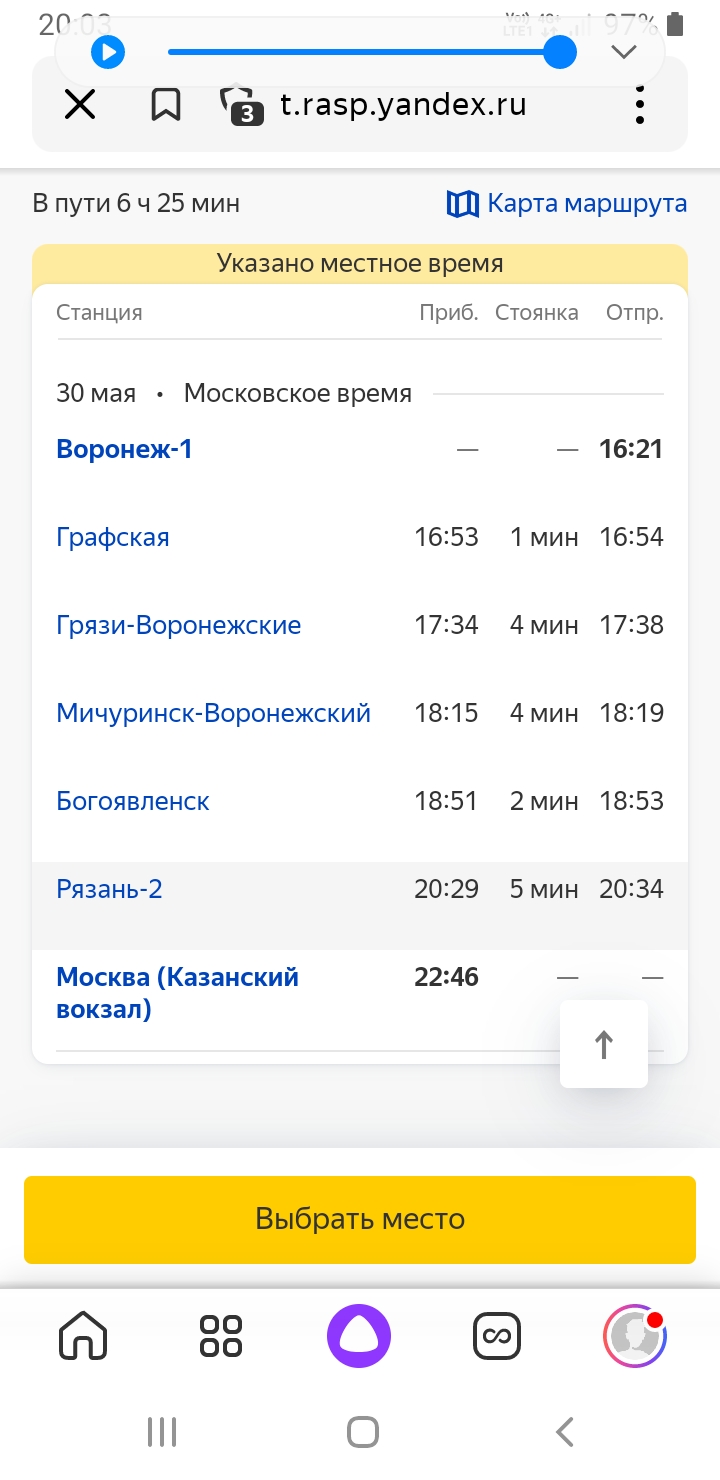Open the Рязань-2 station link
The image size is (720, 1480).
pos(109,889)
